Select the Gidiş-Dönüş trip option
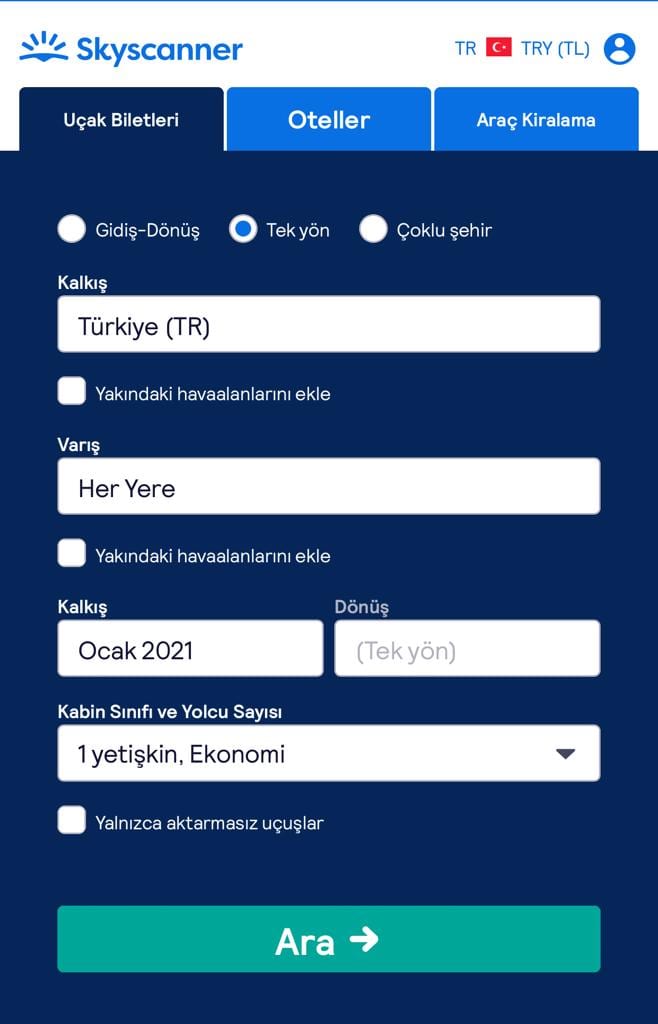Screen dimensions: 658x1024 (72, 230)
